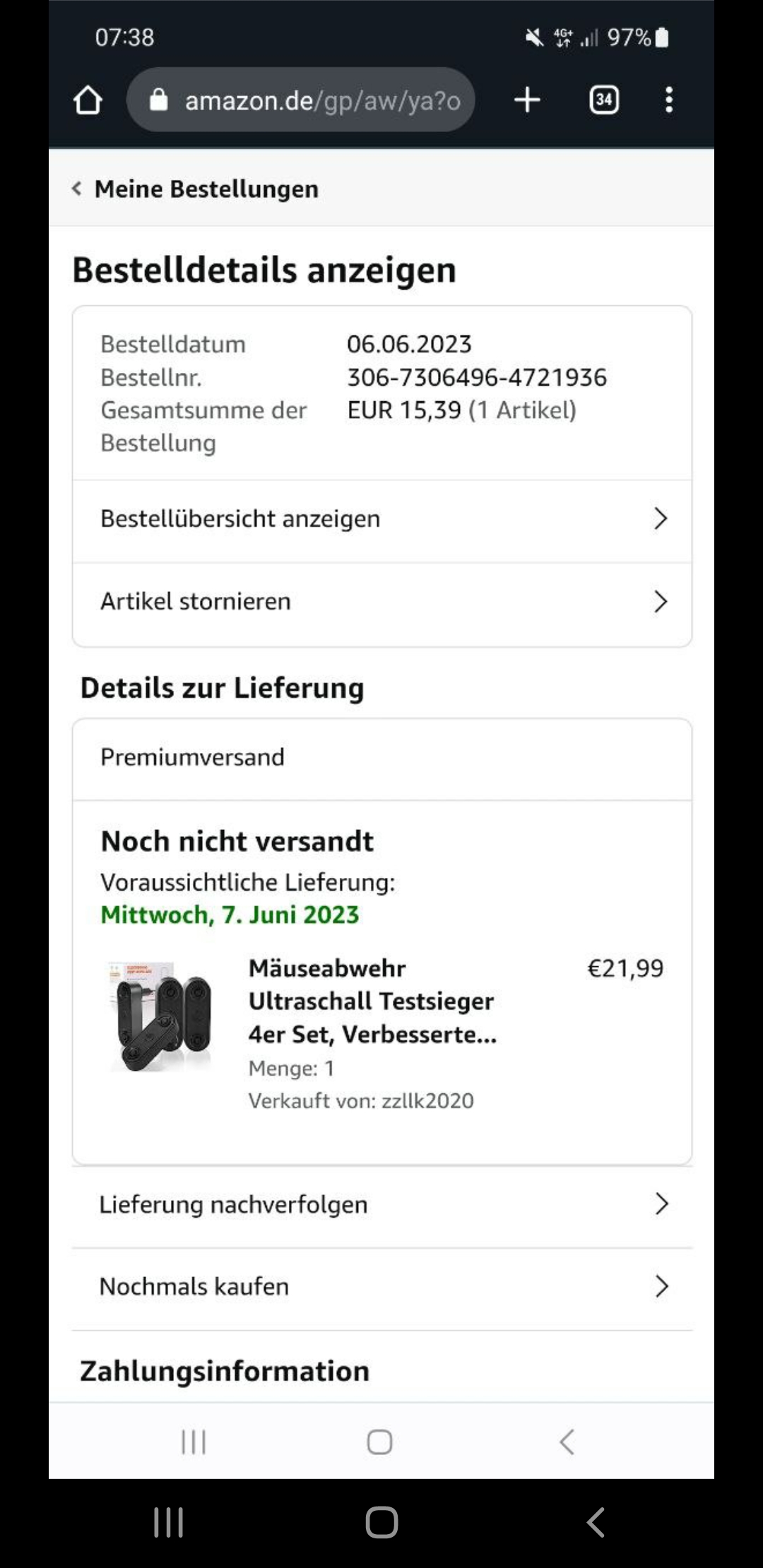This screenshot has width=763, height=1568.
Task: Tap the system back button
Action: [x=596, y=1522]
